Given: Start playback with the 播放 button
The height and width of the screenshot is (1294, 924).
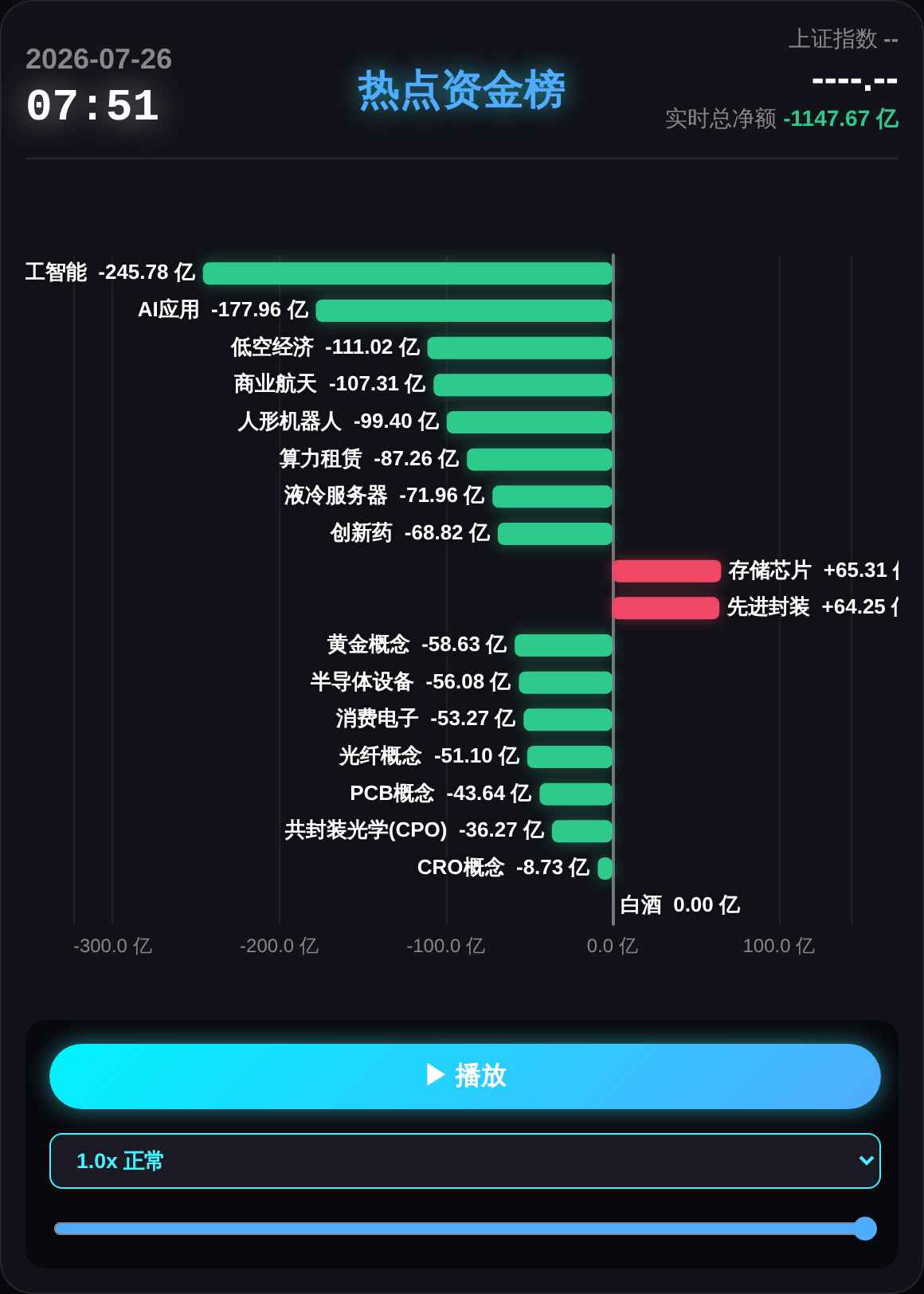Looking at the screenshot, I should tap(465, 1076).
